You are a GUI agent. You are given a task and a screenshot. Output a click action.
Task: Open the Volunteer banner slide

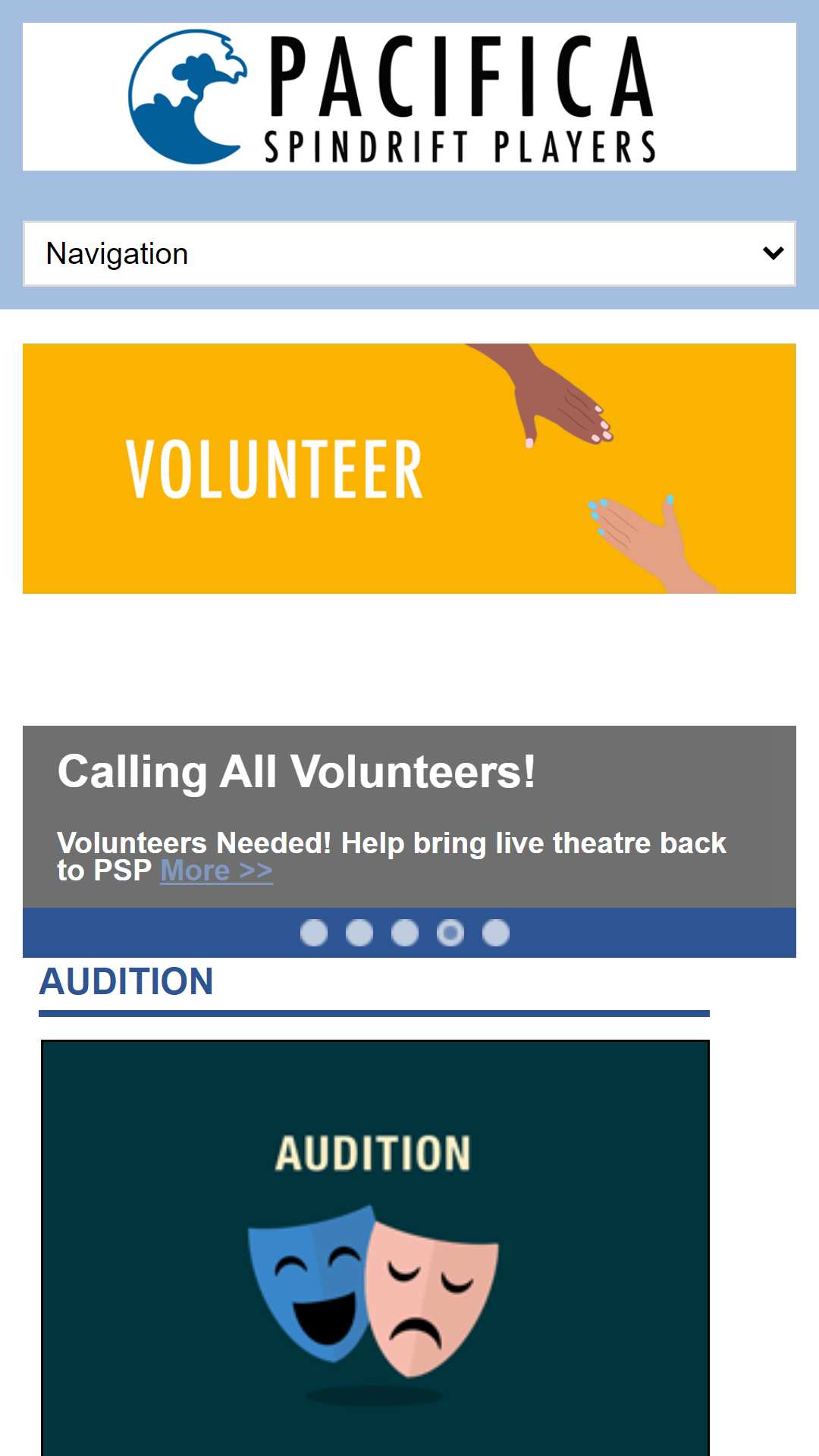409,469
